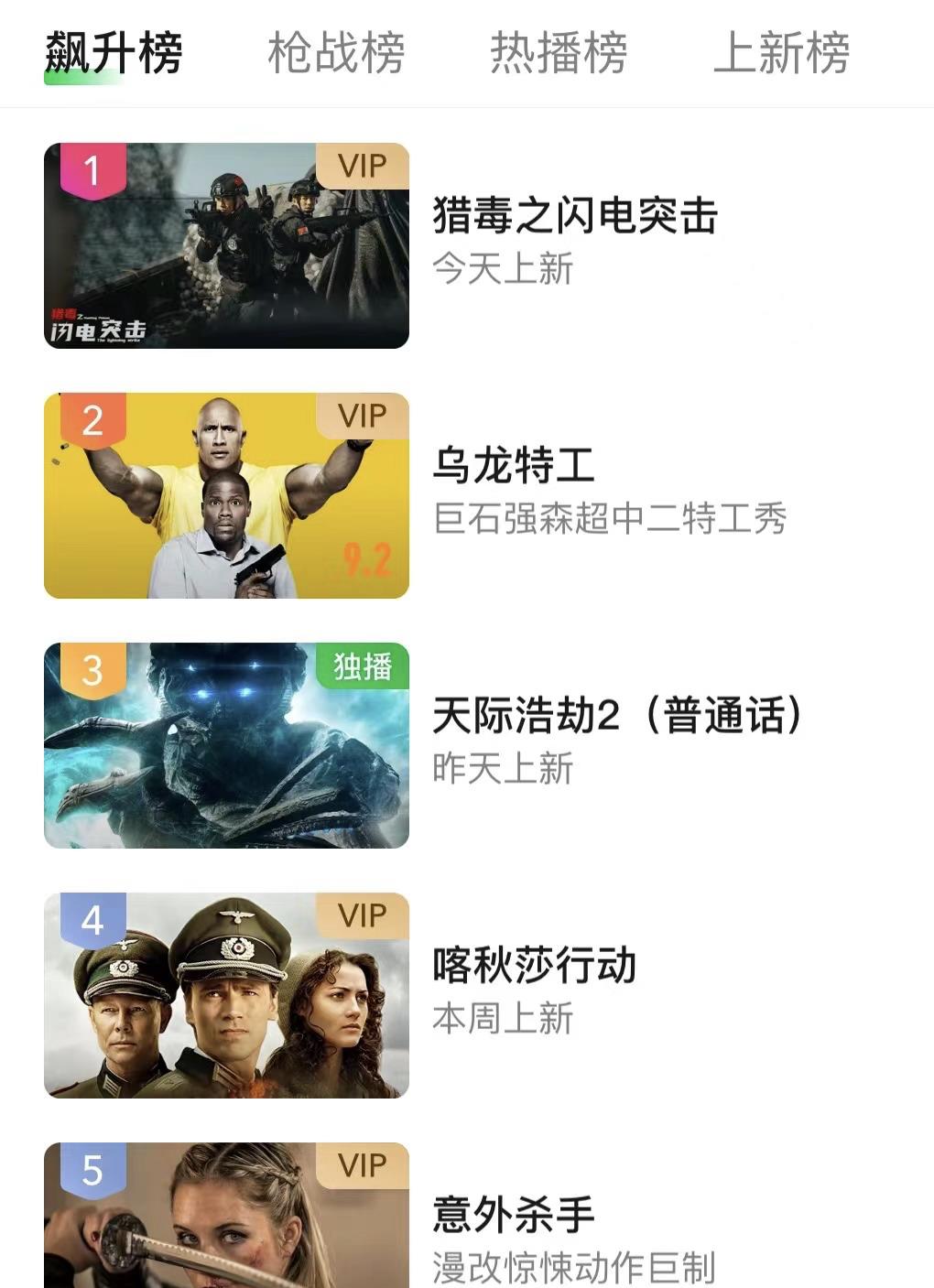Click the 9.2 rating on 乌龙特工 poster
Screen dimensions: 934x1288
point(367,557)
